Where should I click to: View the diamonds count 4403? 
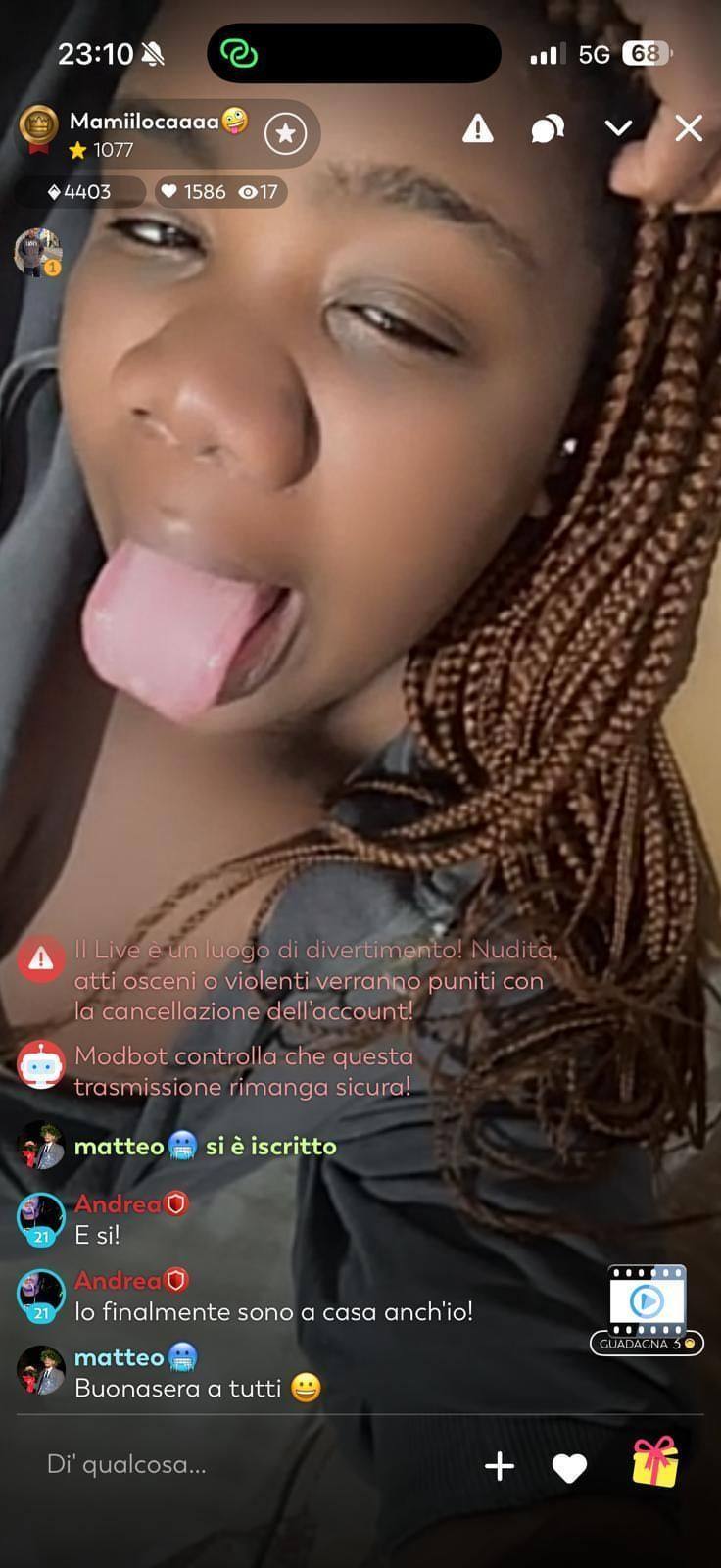(81, 191)
